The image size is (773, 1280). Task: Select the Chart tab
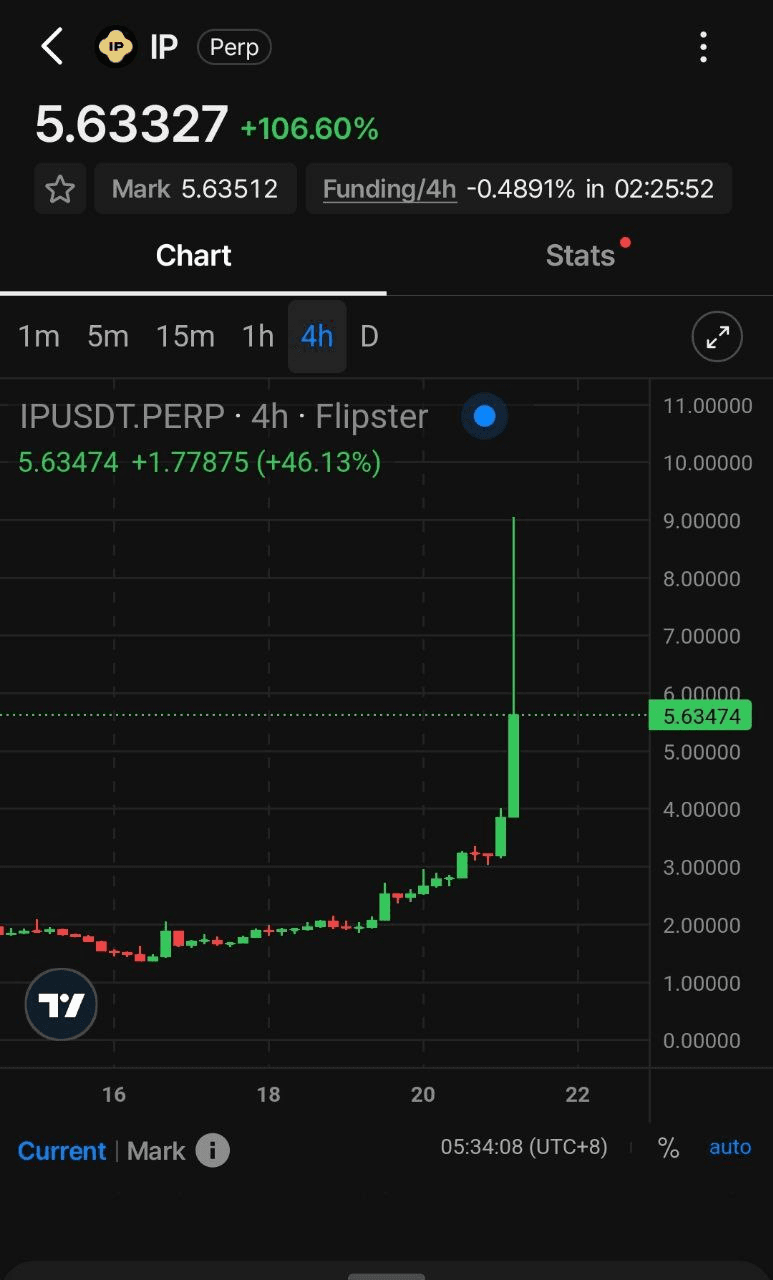tap(193, 256)
